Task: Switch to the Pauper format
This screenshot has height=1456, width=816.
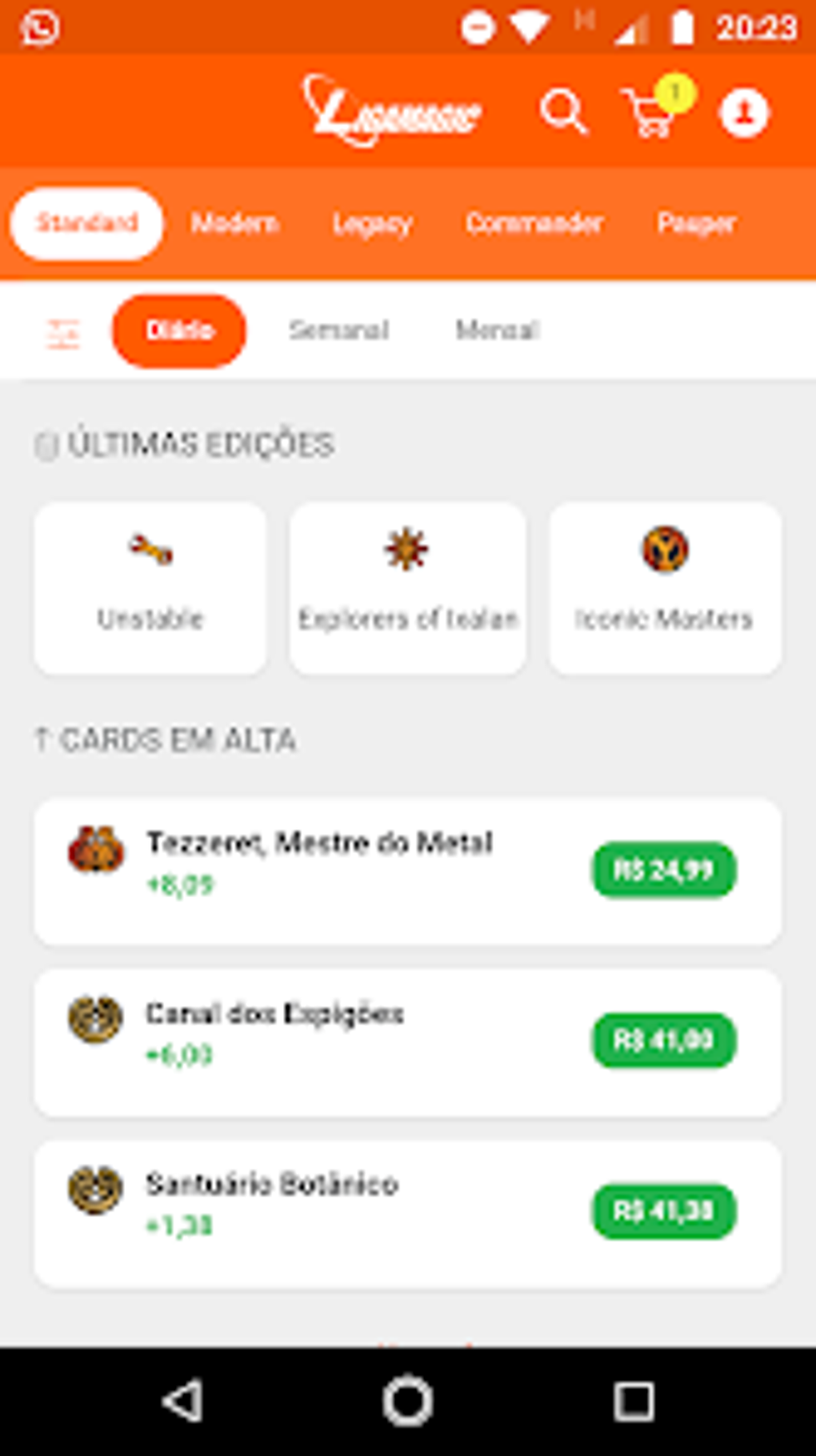Action: [x=696, y=223]
